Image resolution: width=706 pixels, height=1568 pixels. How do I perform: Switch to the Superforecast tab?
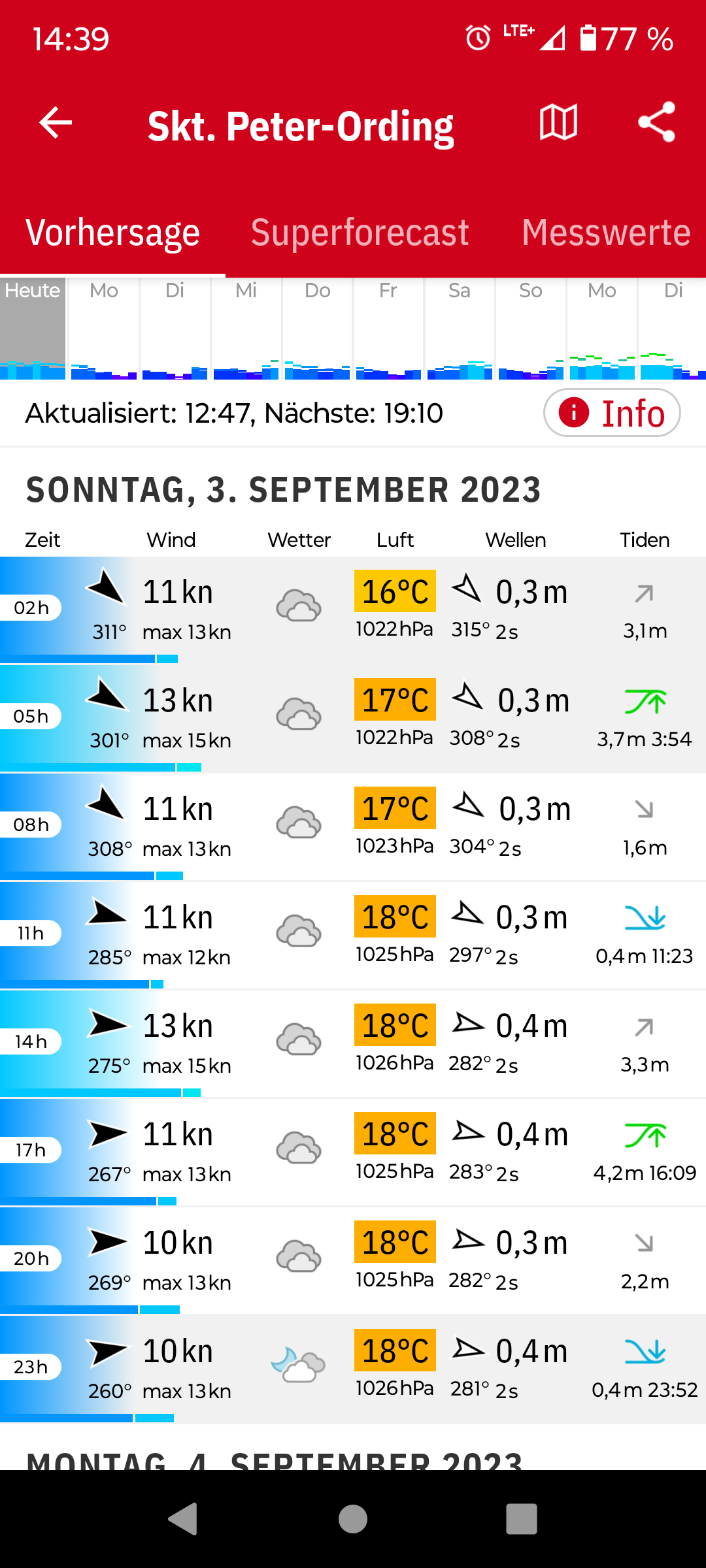click(x=360, y=233)
